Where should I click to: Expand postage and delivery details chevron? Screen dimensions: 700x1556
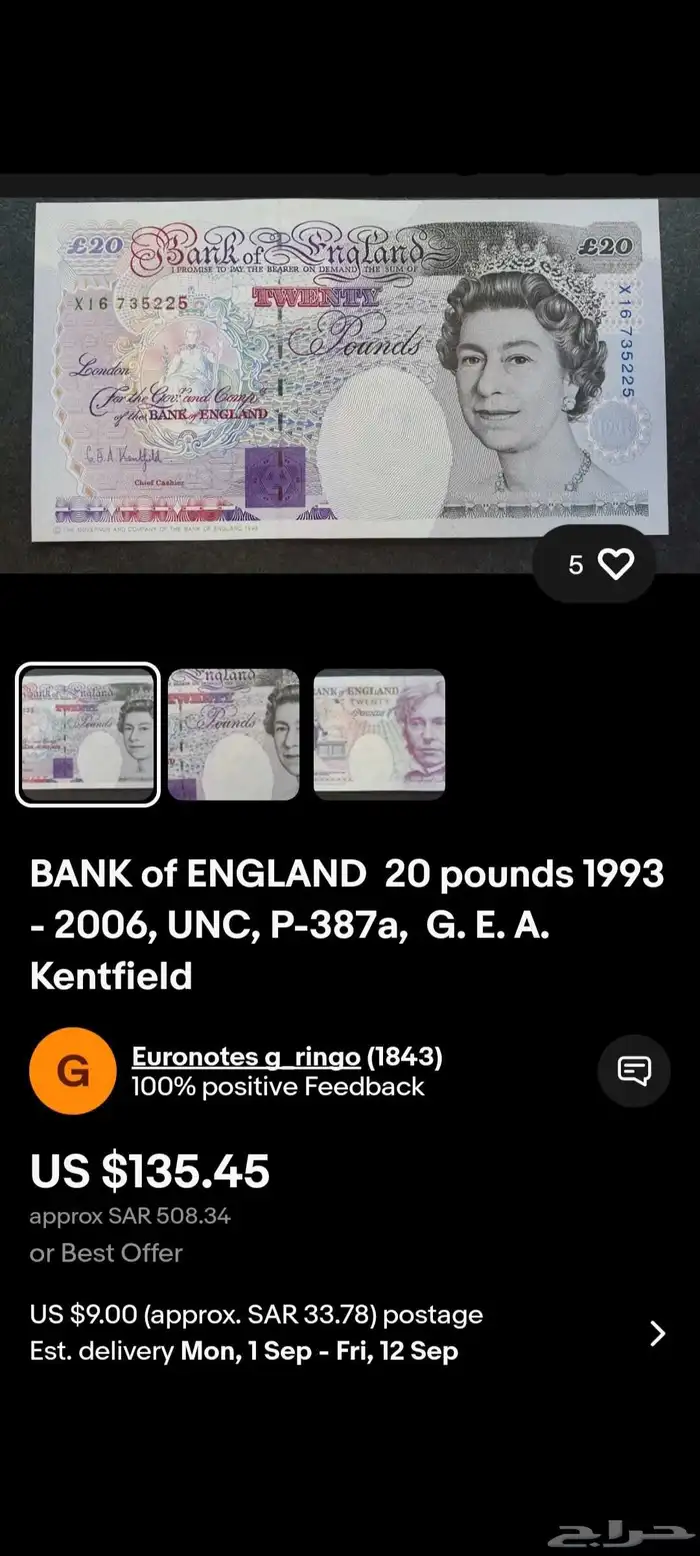[657, 1333]
